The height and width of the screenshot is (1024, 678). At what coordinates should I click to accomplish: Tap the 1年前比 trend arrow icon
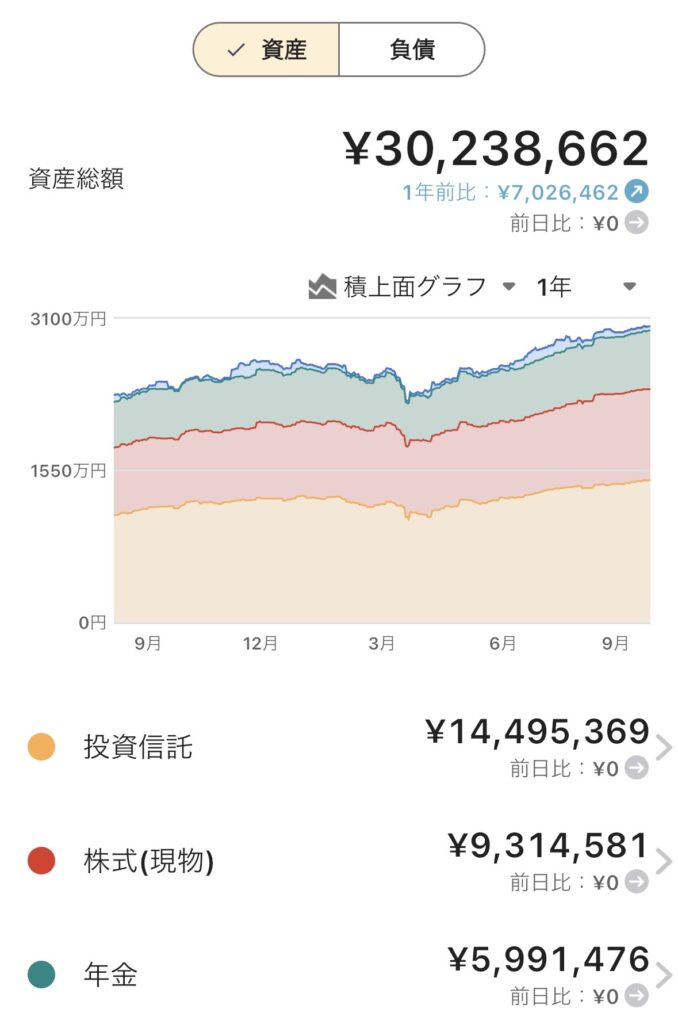point(636,192)
